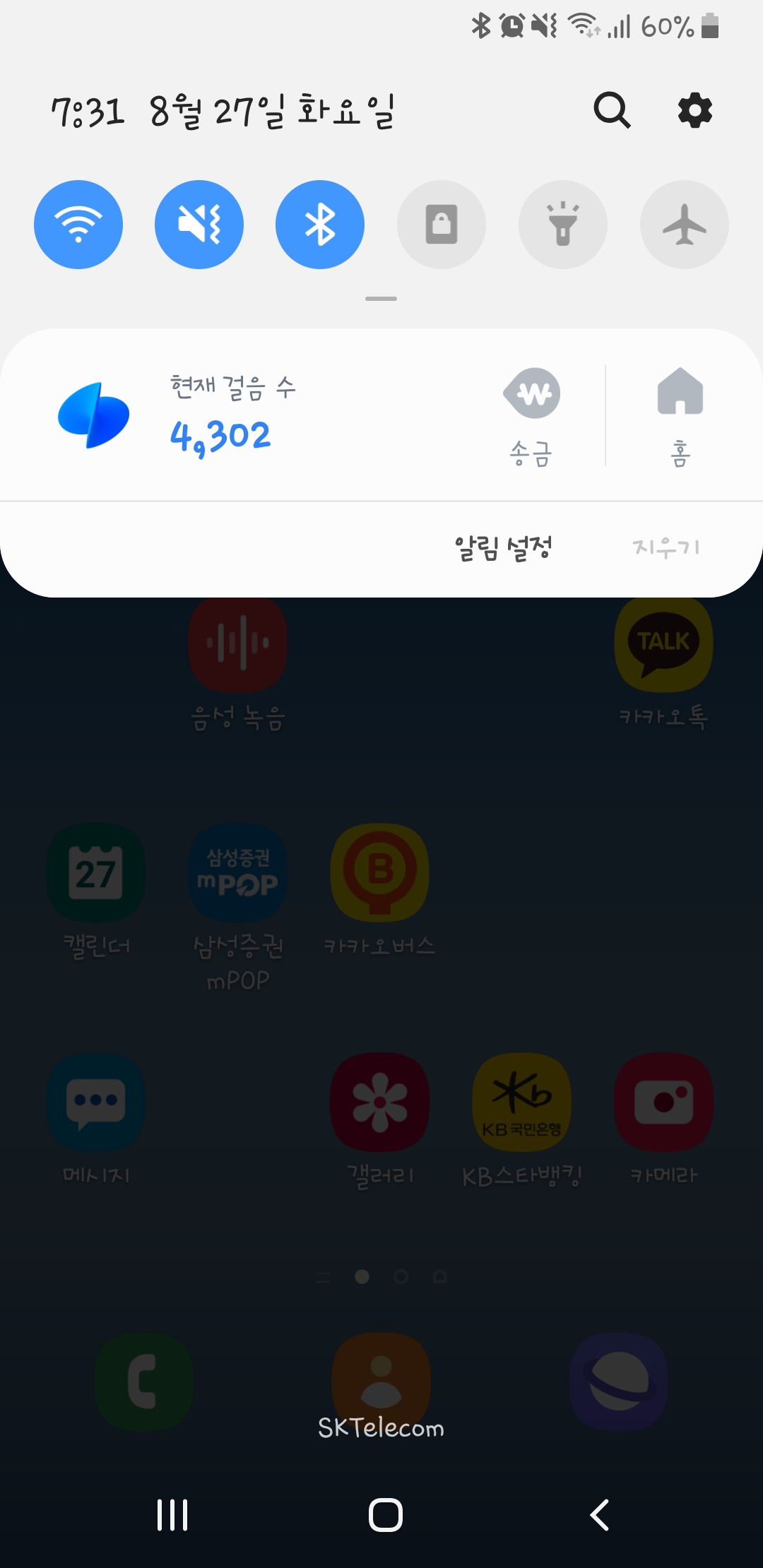This screenshot has width=763, height=1568.
Task: Open the settings gear icon
Action: [695, 110]
